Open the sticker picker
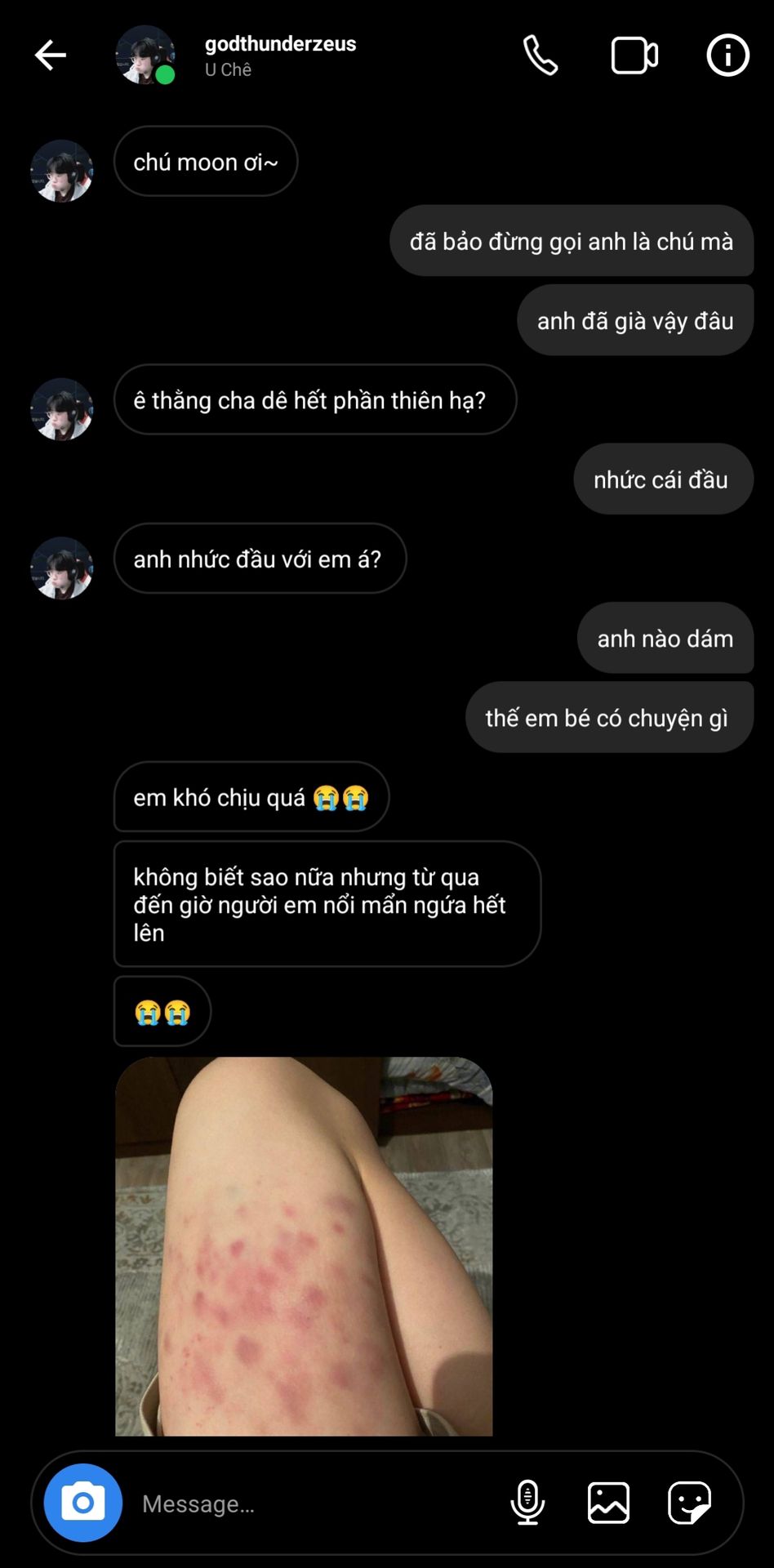Viewport: 774px width, 1568px height. [x=689, y=1503]
